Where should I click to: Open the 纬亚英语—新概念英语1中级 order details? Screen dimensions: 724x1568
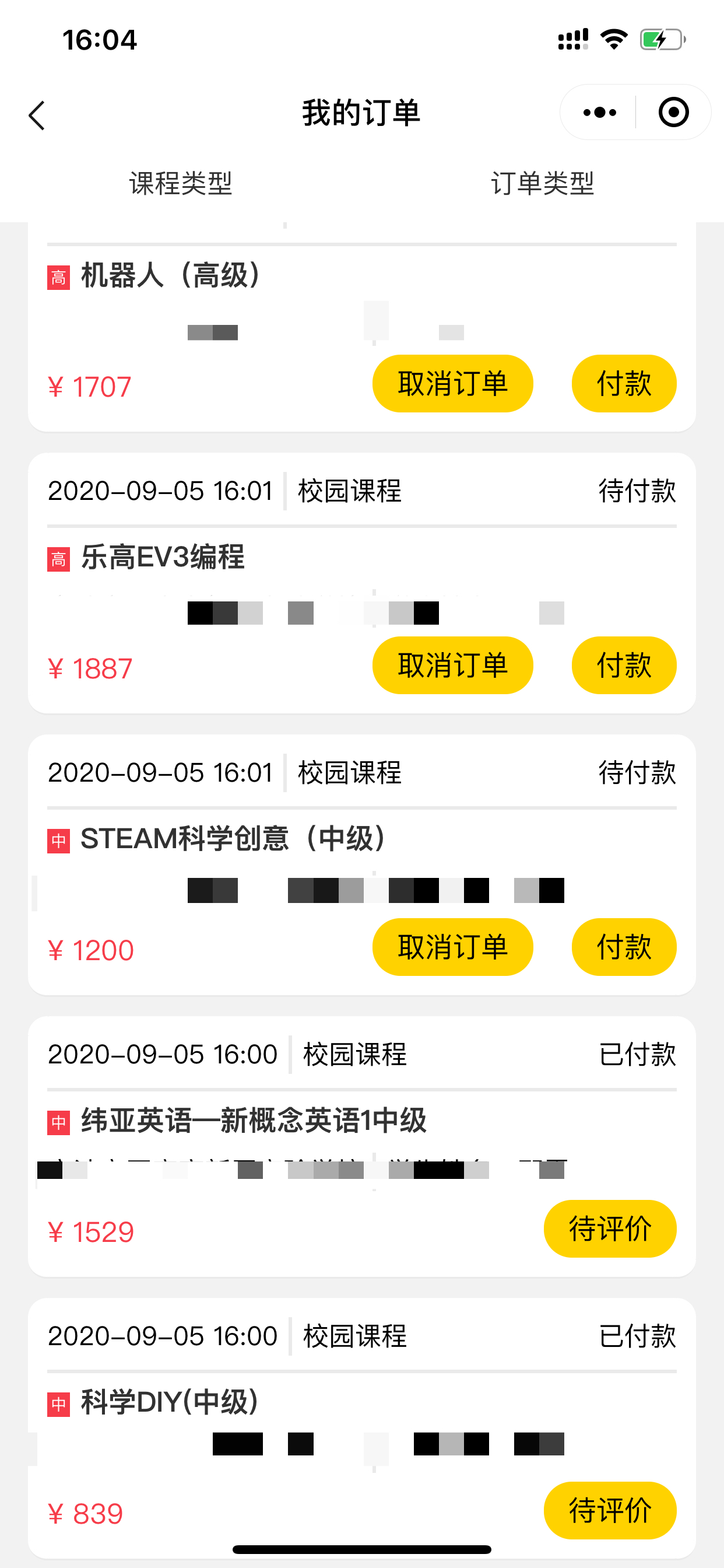click(x=254, y=1121)
